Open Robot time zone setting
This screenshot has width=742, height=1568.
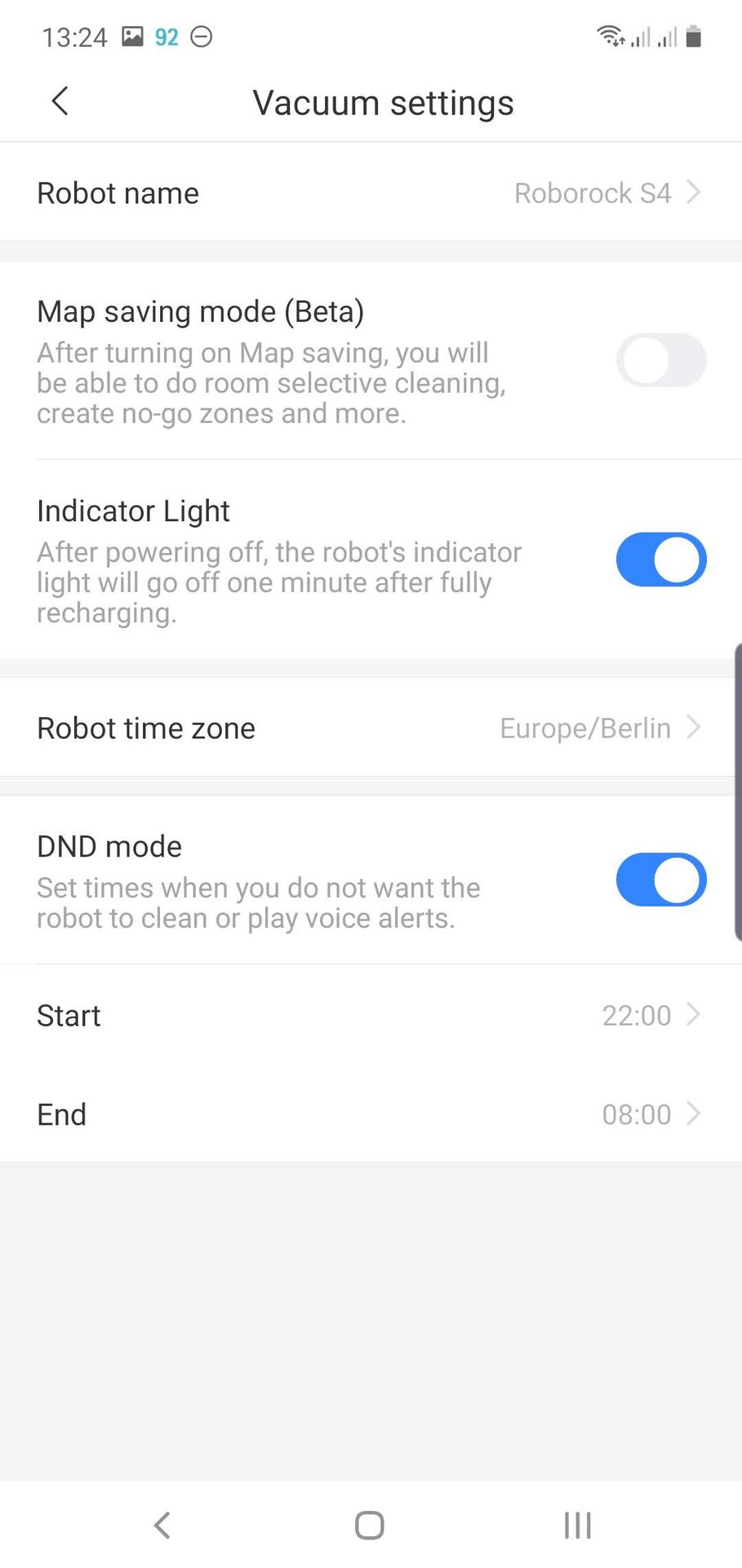(x=370, y=728)
